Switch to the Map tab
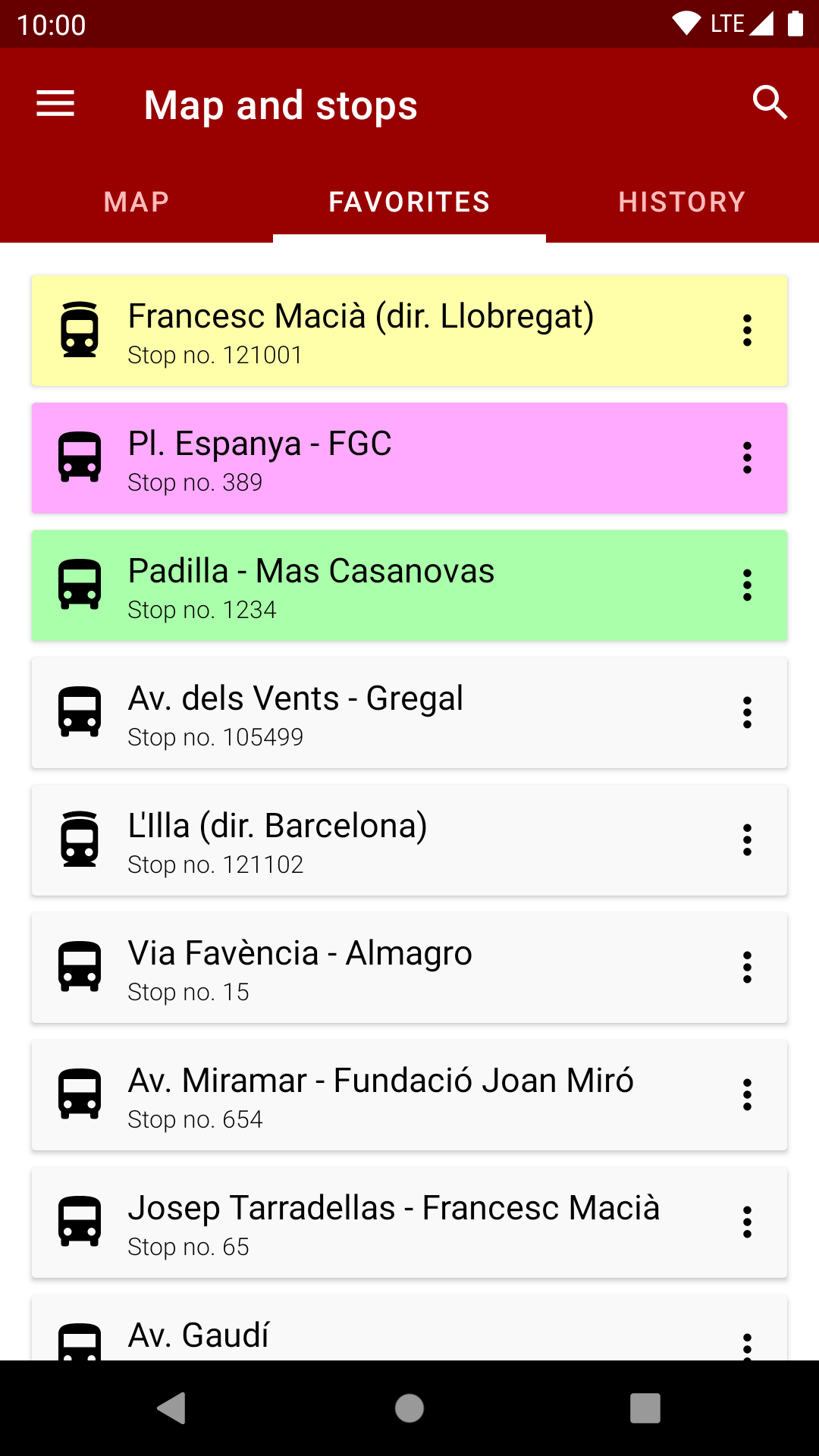Screen dimensions: 819x1456 pyautogui.click(x=136, y=202)
